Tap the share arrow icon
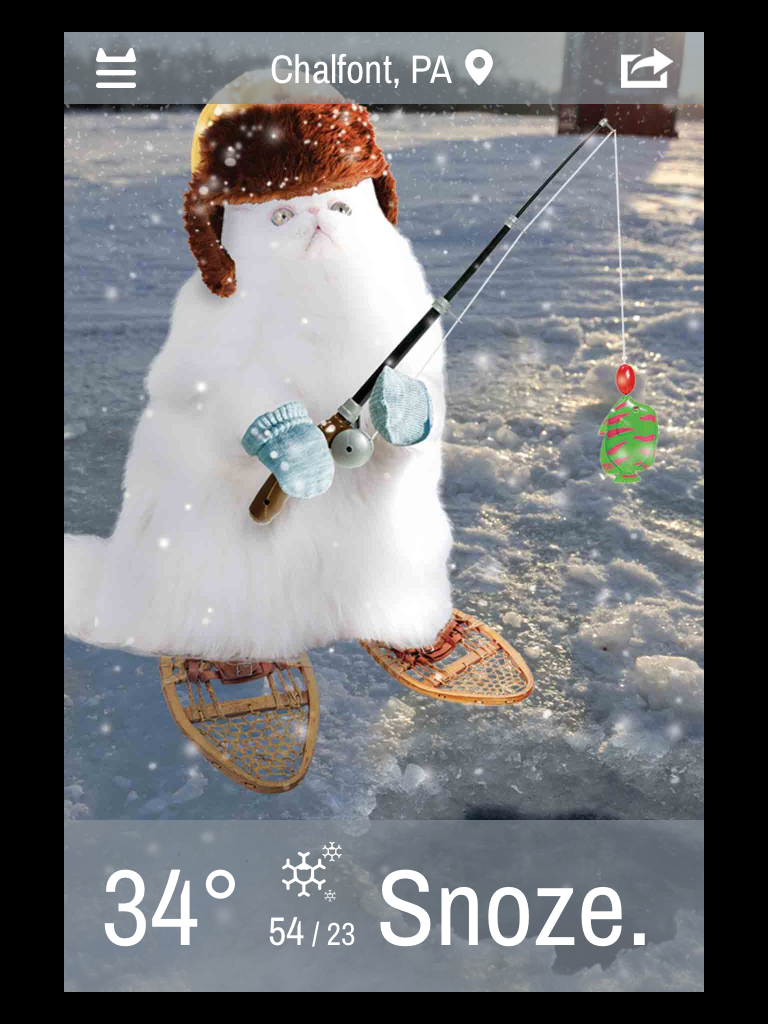The width and height of the screenshot is (768, 1024). [645, 66]
